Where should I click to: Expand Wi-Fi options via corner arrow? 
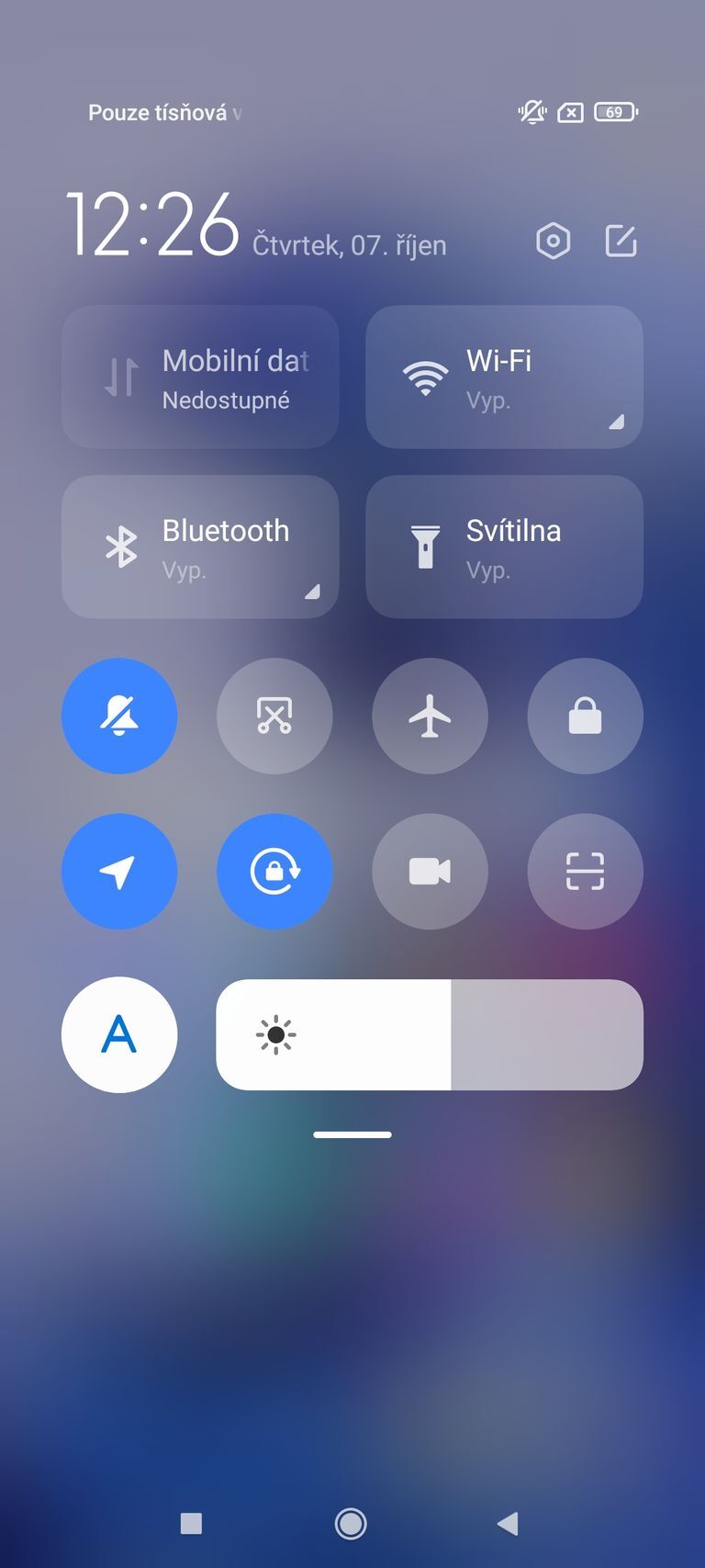point(617,421)
